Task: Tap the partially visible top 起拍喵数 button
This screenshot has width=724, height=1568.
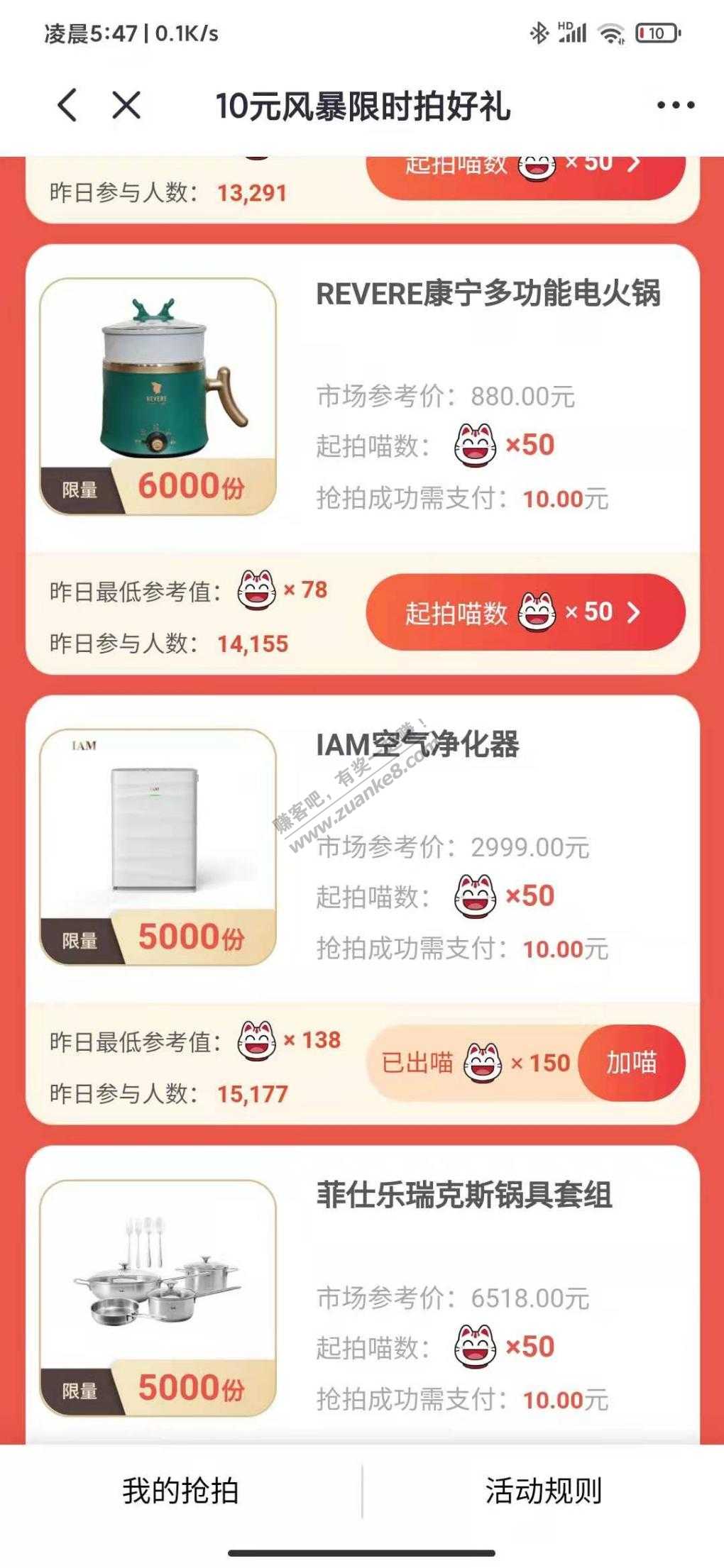Action: click(525, 172)
